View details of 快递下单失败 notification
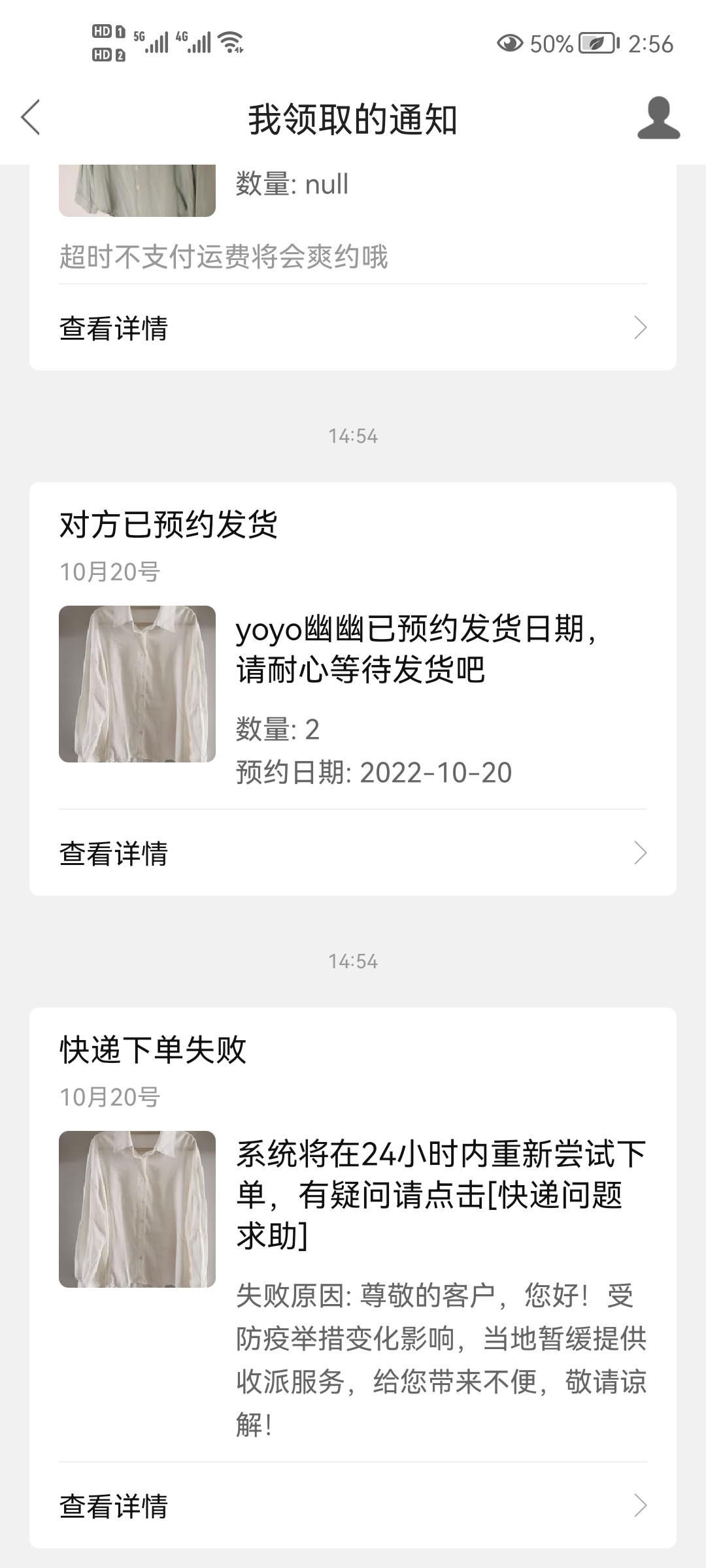 (353, 1506)
